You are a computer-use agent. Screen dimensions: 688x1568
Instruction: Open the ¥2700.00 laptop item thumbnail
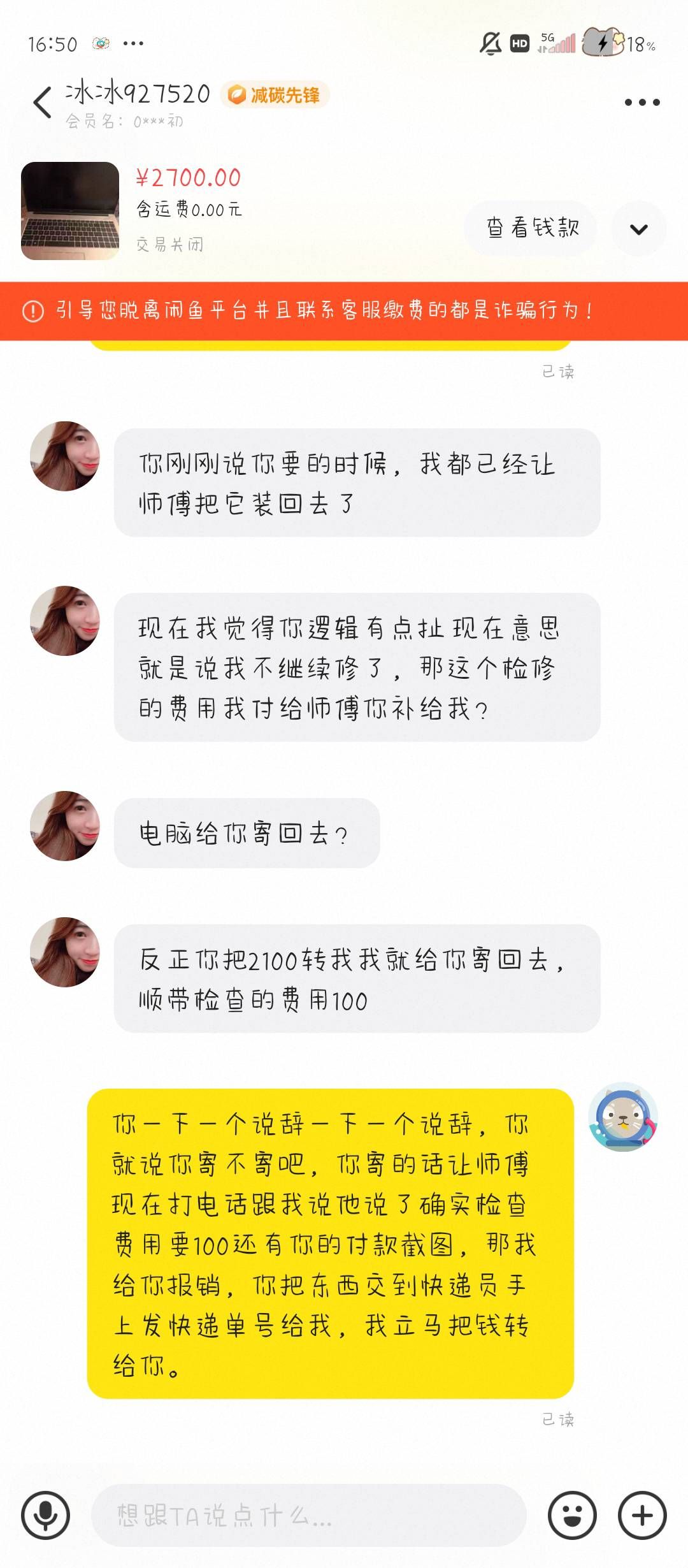pyautogui.click(x=70, y=211)
